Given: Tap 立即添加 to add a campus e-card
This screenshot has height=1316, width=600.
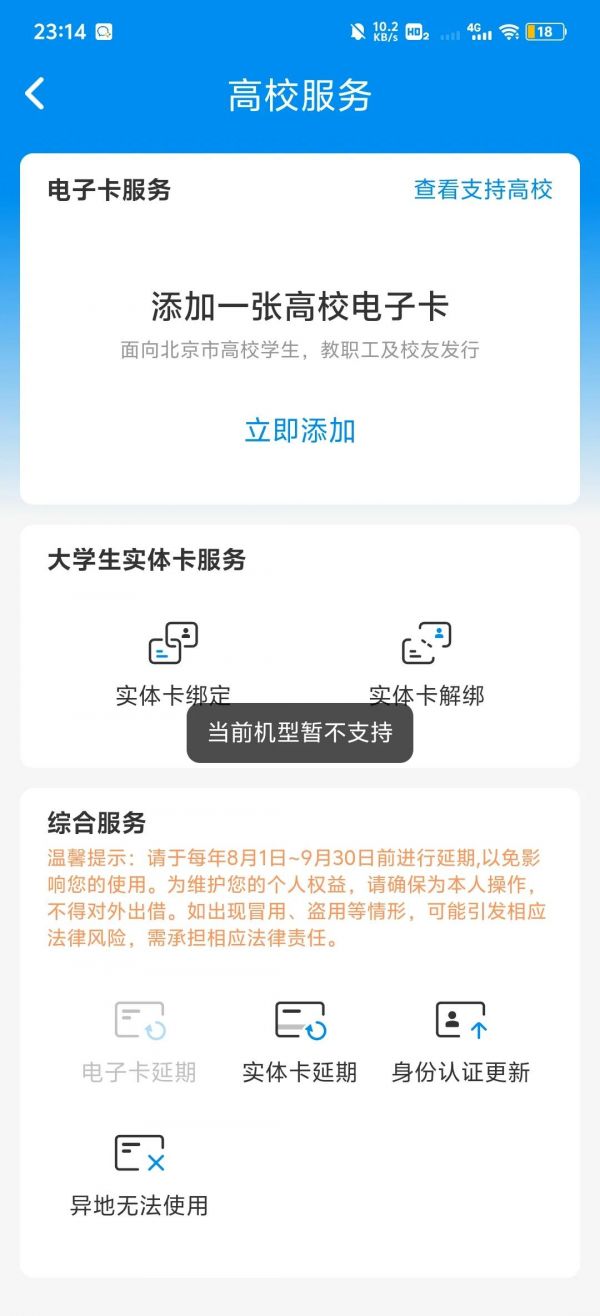Looking at the screenshot, I should (300, 431).
